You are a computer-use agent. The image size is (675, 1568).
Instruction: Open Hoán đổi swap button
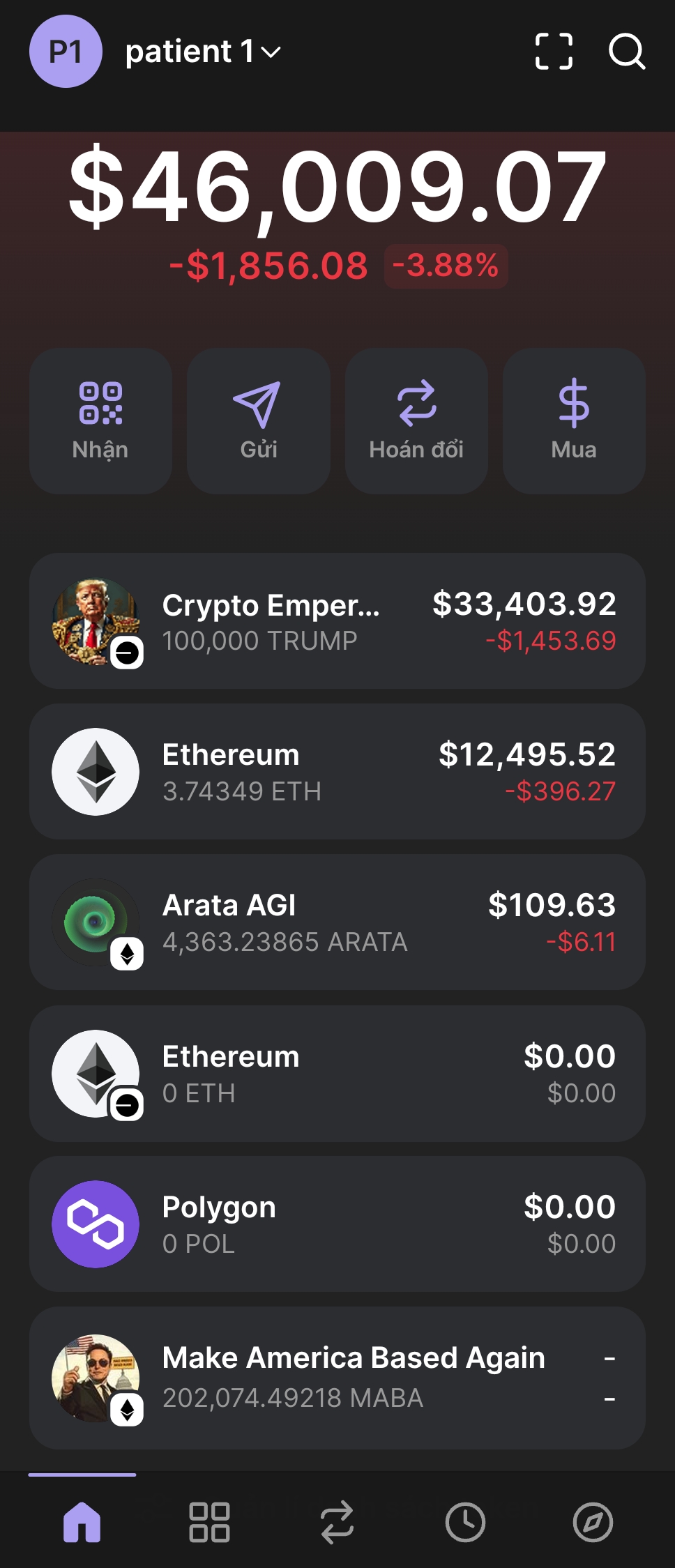[416, 421]
